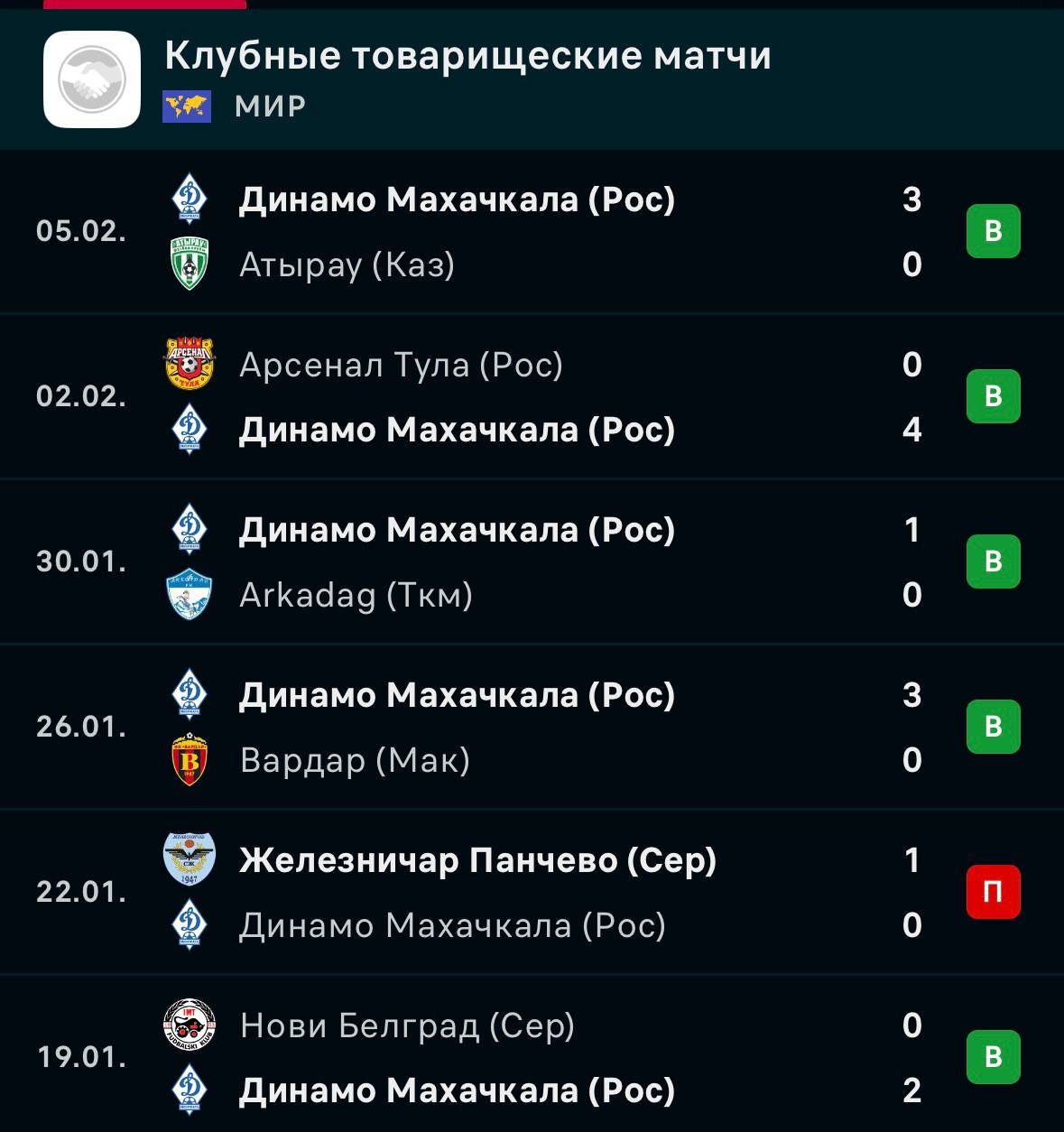Open match Динамо Махачкала vs Атырау on 05.02
The height and width of the screenshot is (1132, 1064).
point(532,232)
